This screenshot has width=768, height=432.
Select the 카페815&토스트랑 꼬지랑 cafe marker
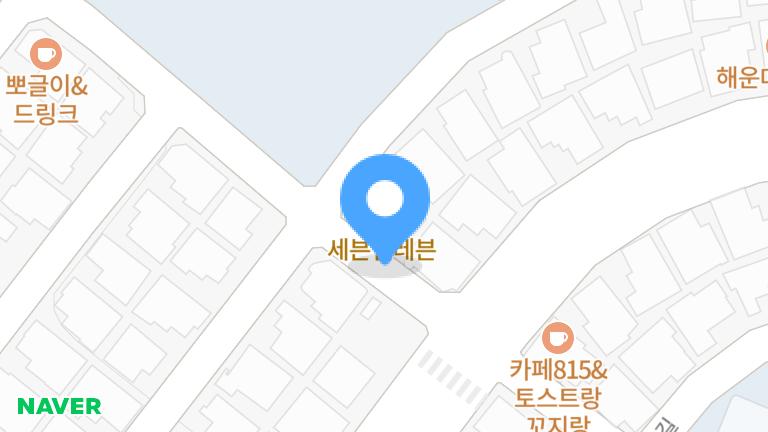[558, 337]
